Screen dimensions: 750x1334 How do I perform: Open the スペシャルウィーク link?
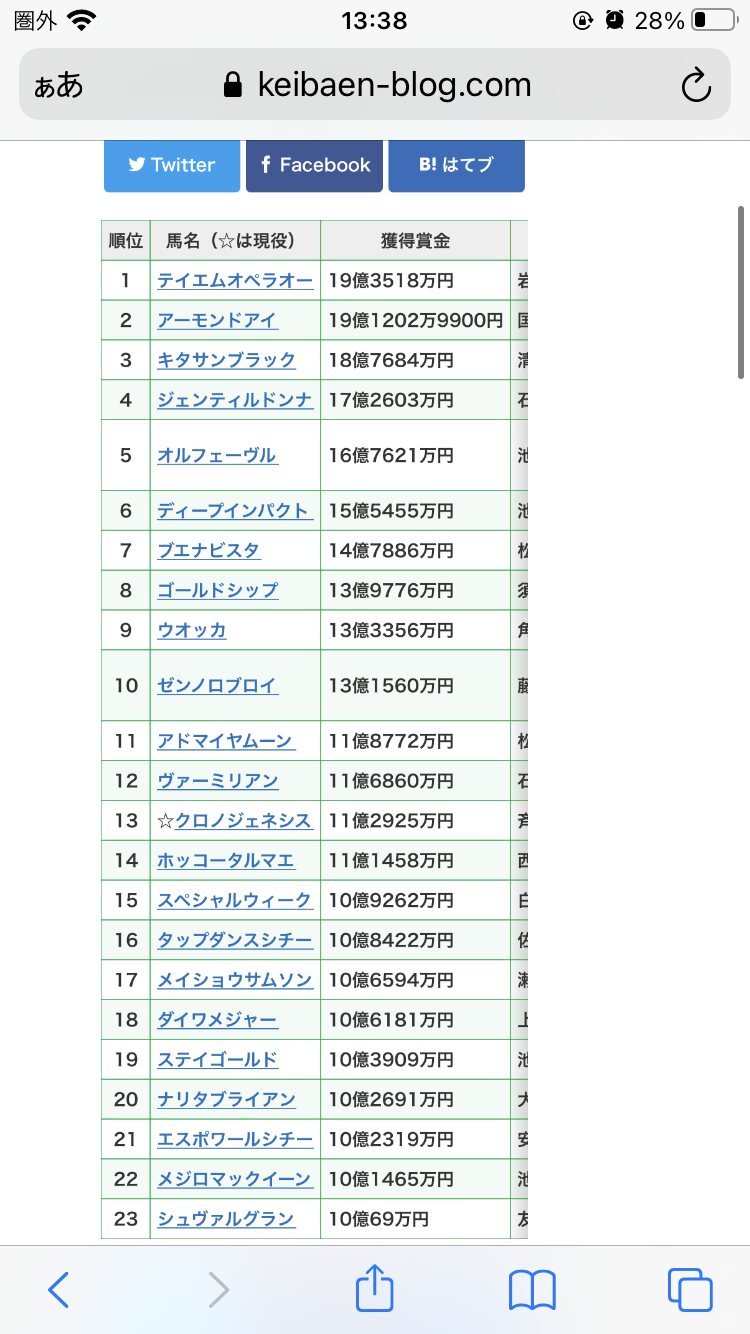[235, 900]
